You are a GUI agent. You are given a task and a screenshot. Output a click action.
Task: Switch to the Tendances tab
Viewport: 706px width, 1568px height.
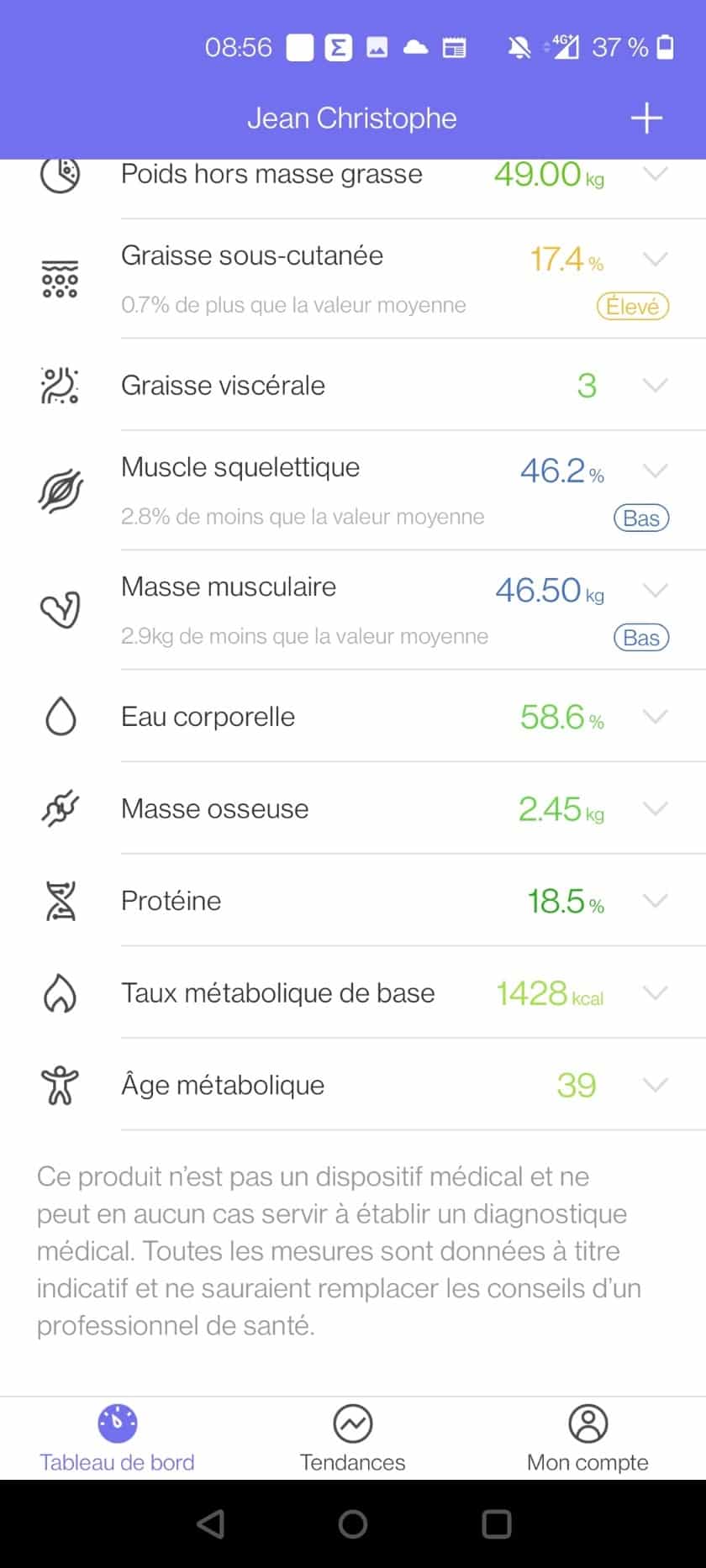click(x=353, y=1439)
